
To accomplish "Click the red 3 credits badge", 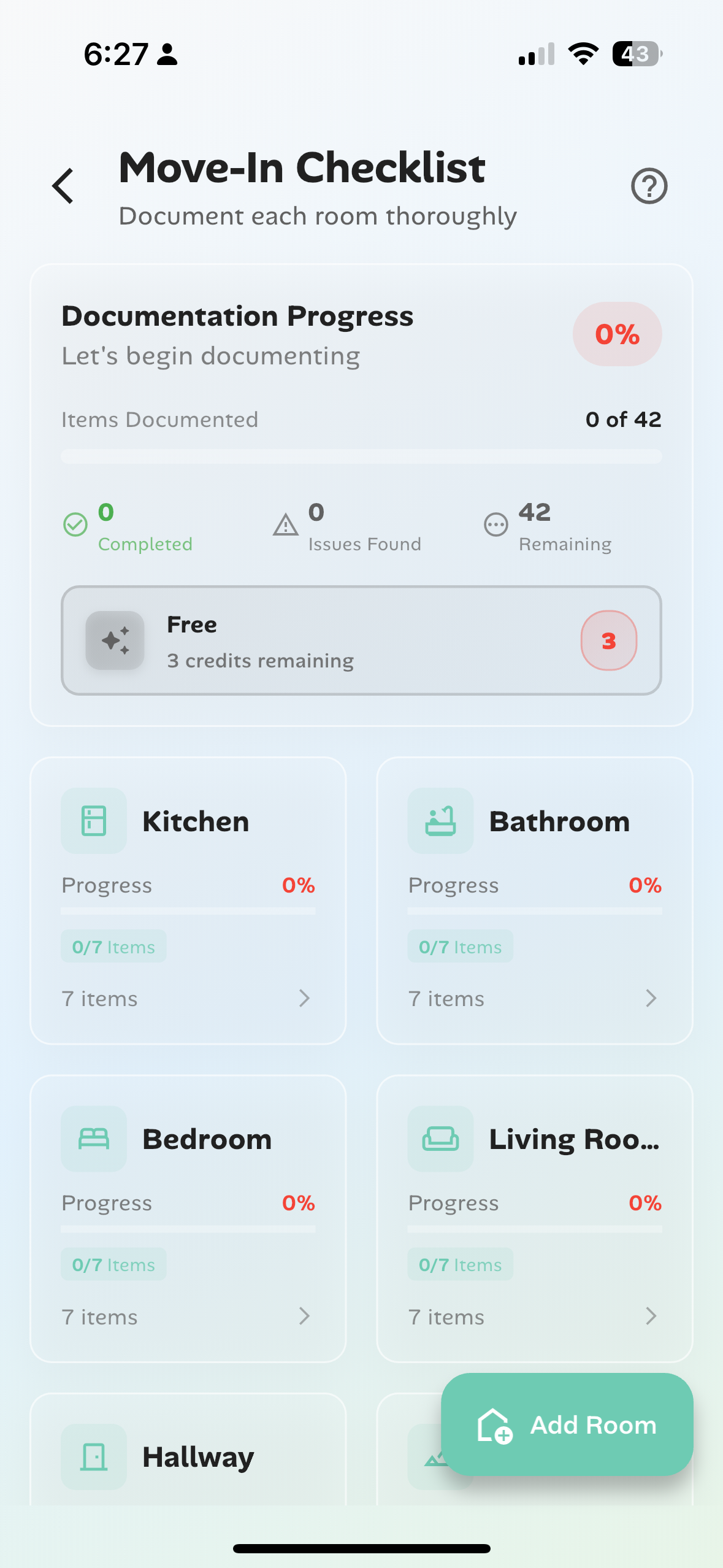I will (608, 640).
